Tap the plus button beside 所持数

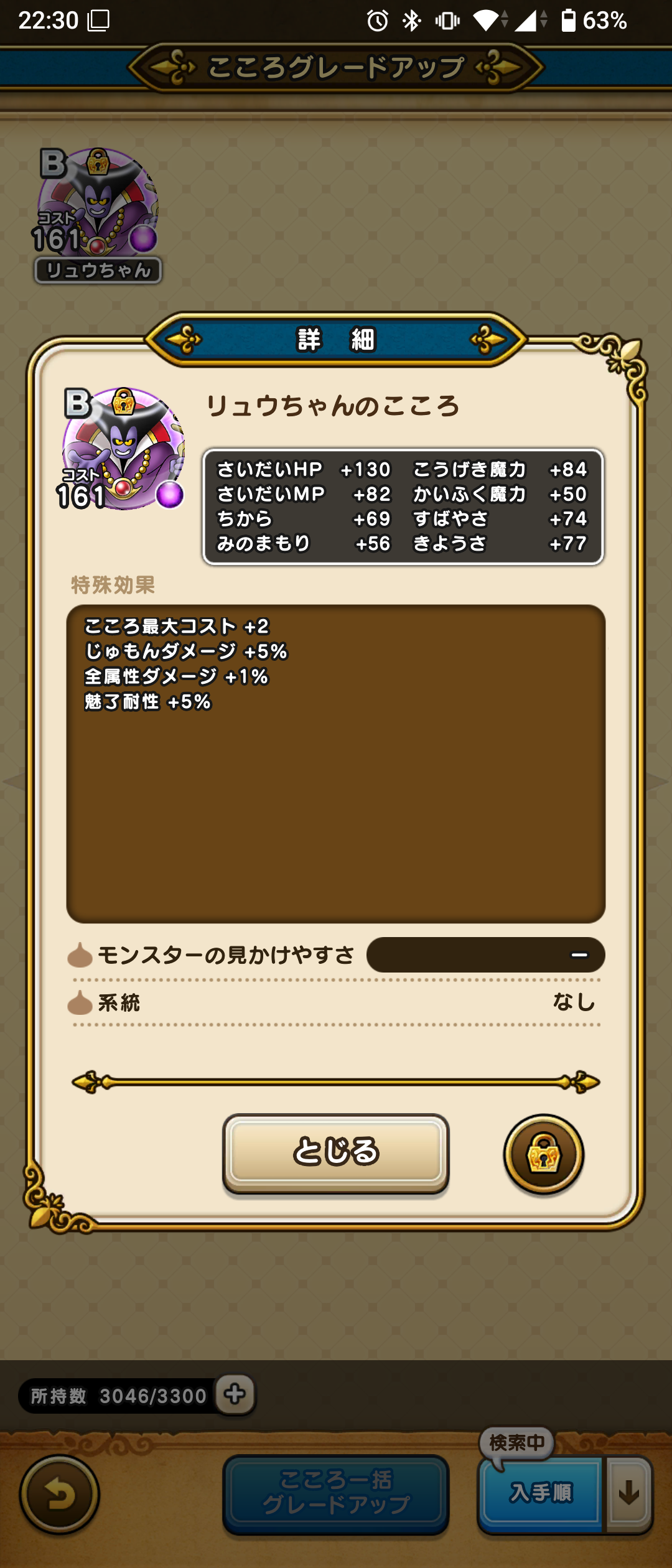(x=235, y=1394)
